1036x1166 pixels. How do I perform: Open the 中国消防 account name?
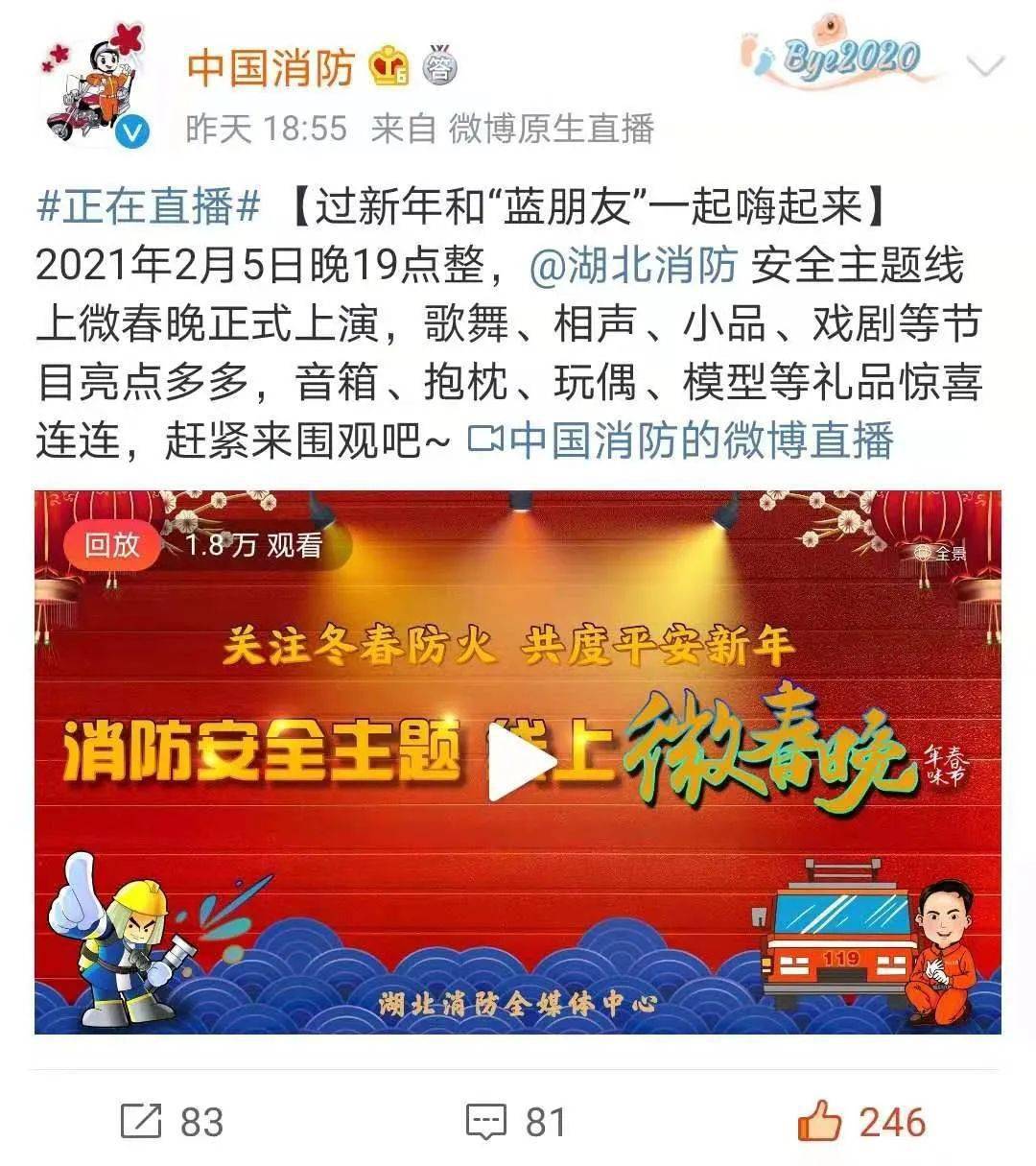tap(271, 68)
